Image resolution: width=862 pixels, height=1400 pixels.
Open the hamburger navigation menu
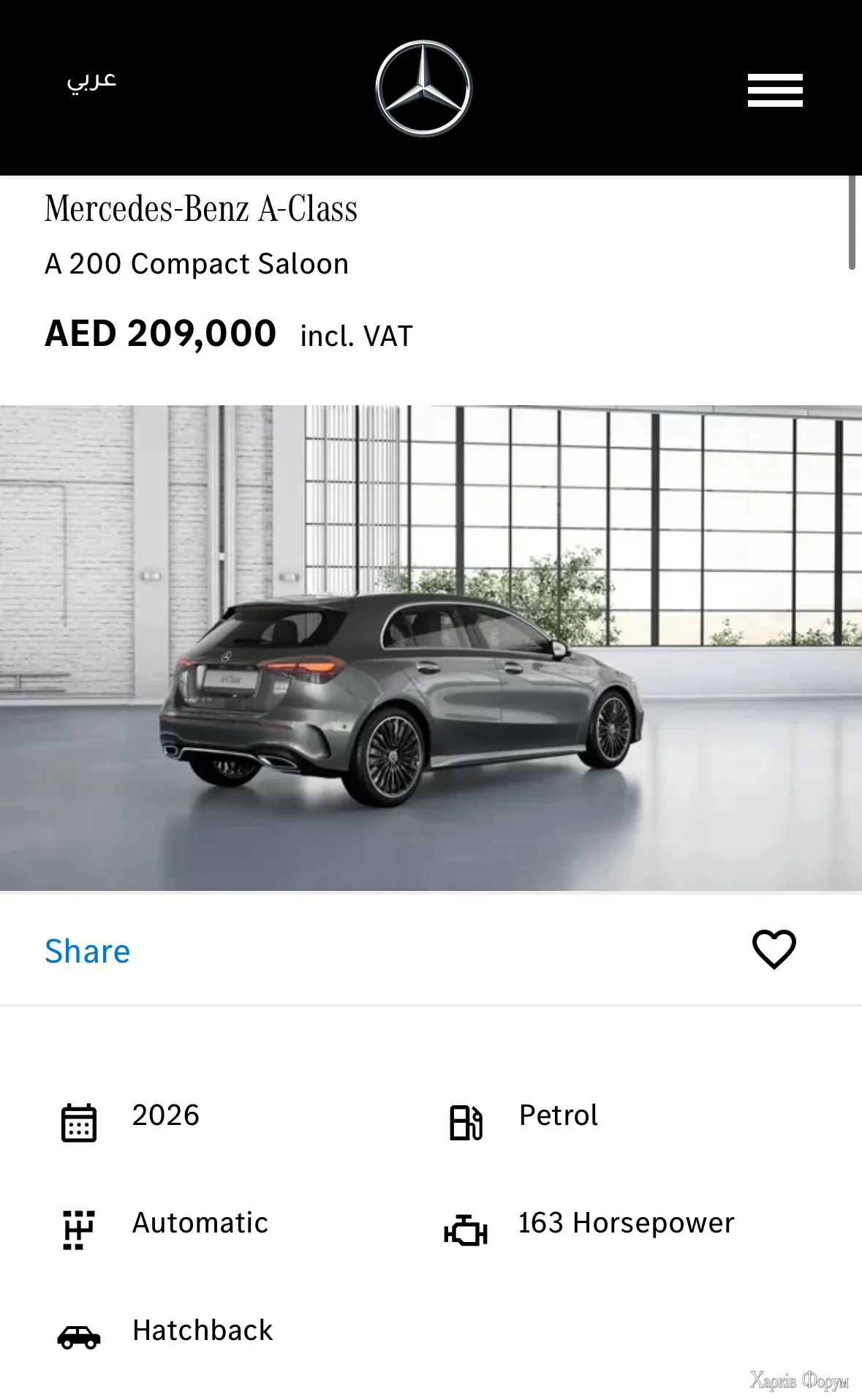pos(774,90)
